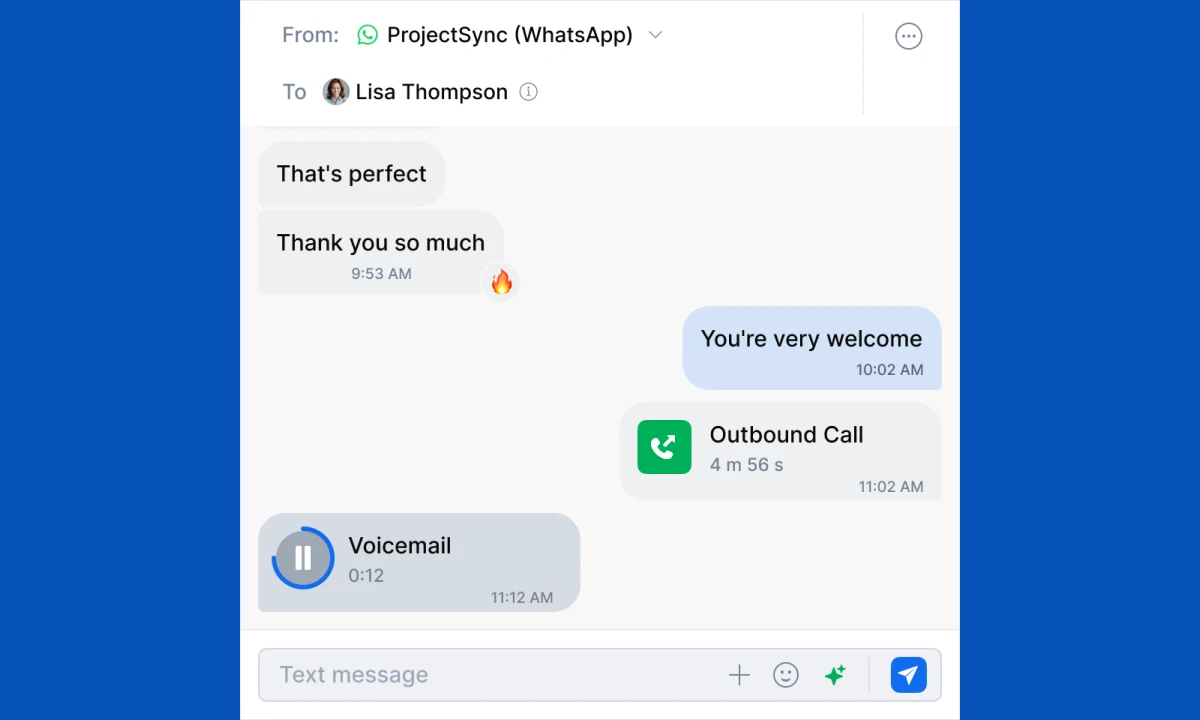
Task: Send the message
Action: 908,675
